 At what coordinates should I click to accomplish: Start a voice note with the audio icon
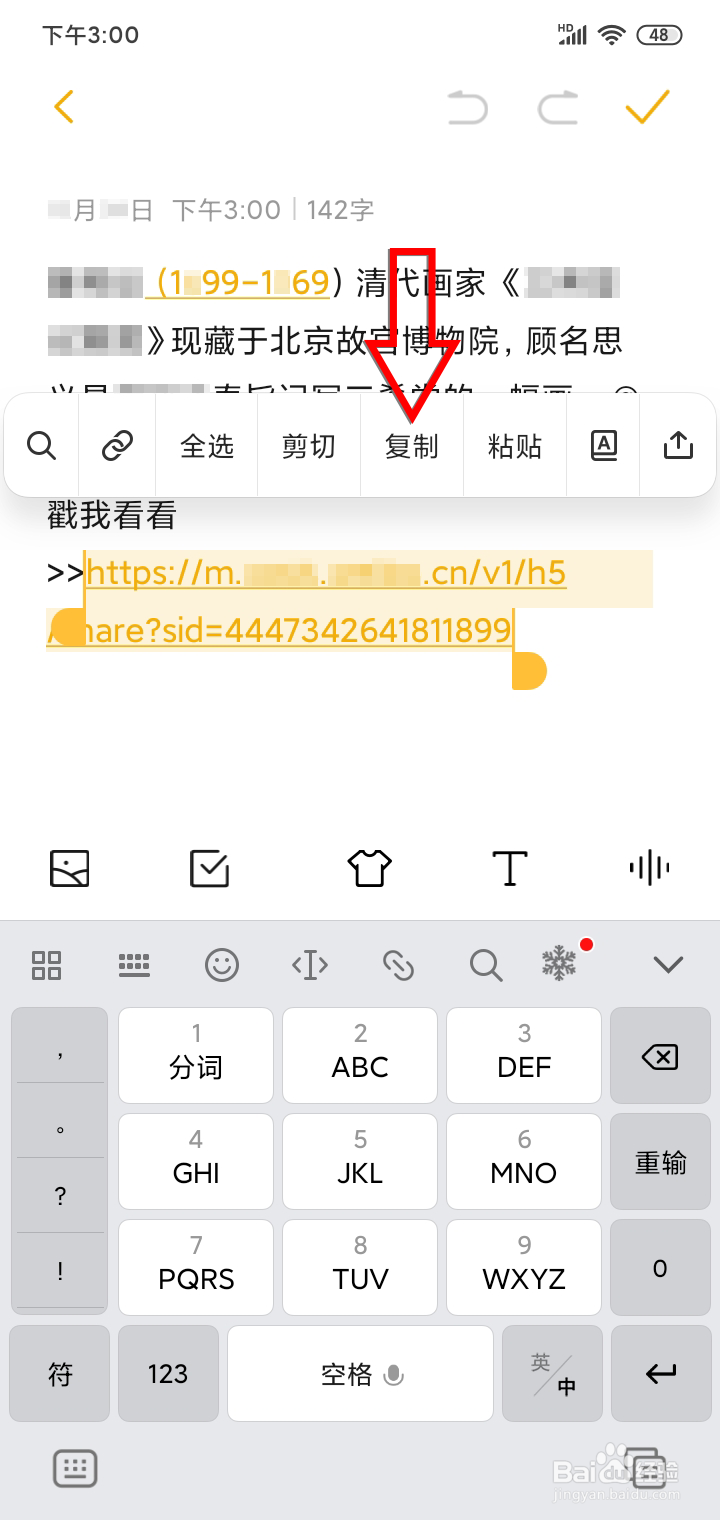648,868
